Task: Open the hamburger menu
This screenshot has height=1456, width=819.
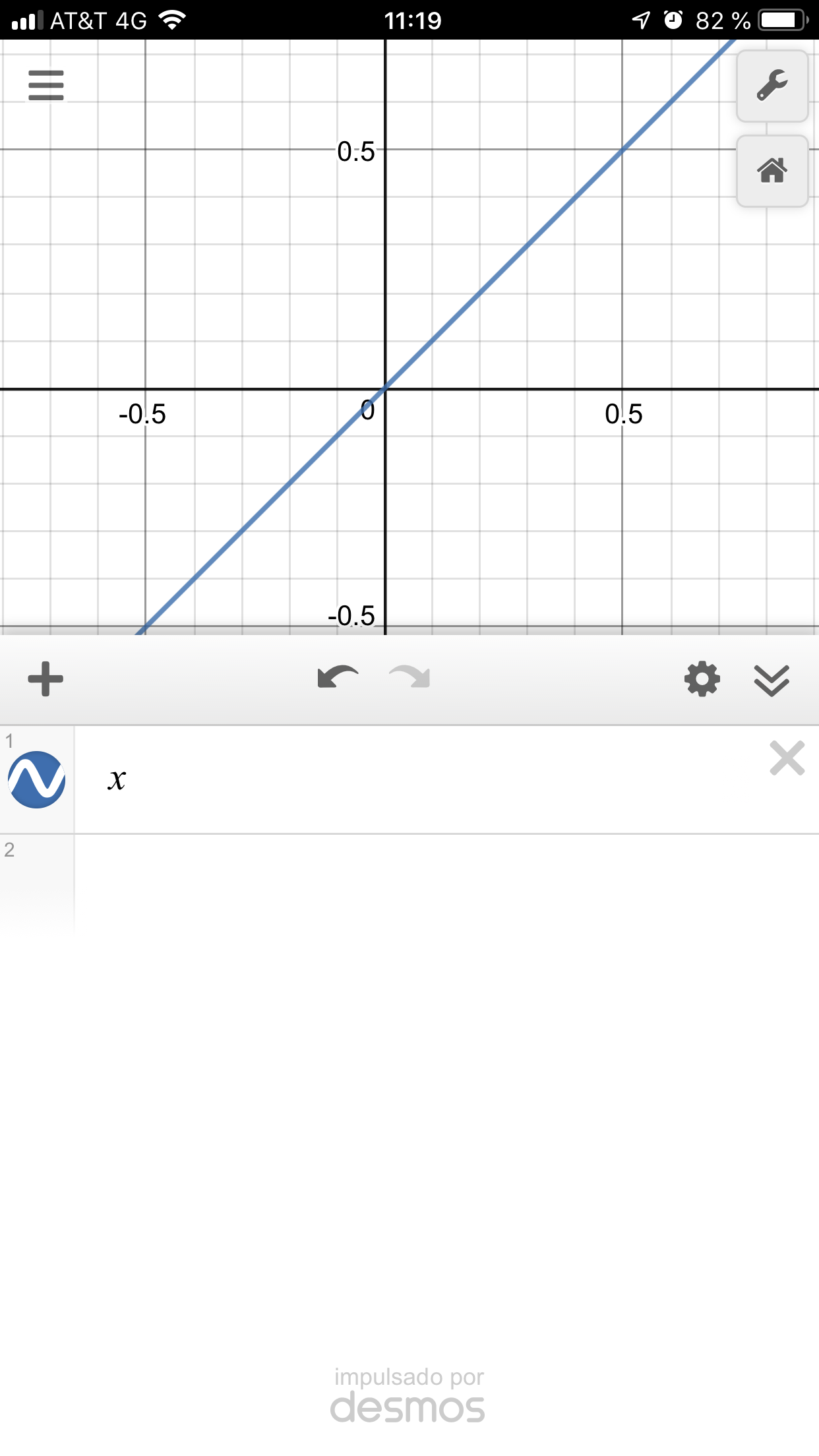Action: coord(46,85)
